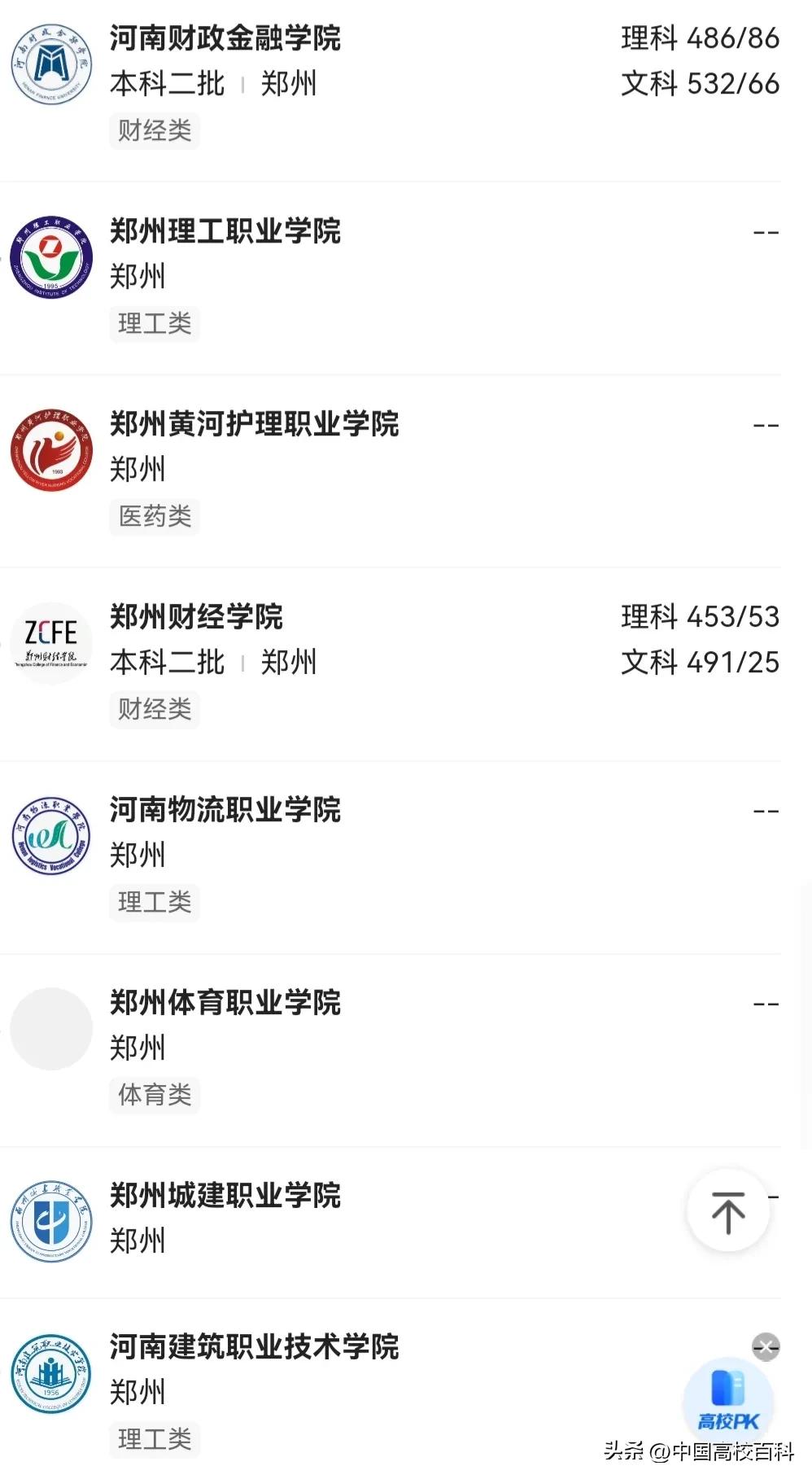Viewport: 812px width, 1479px height.
Task: Open 郑州财经学院 school page
Action: point(196,617)
